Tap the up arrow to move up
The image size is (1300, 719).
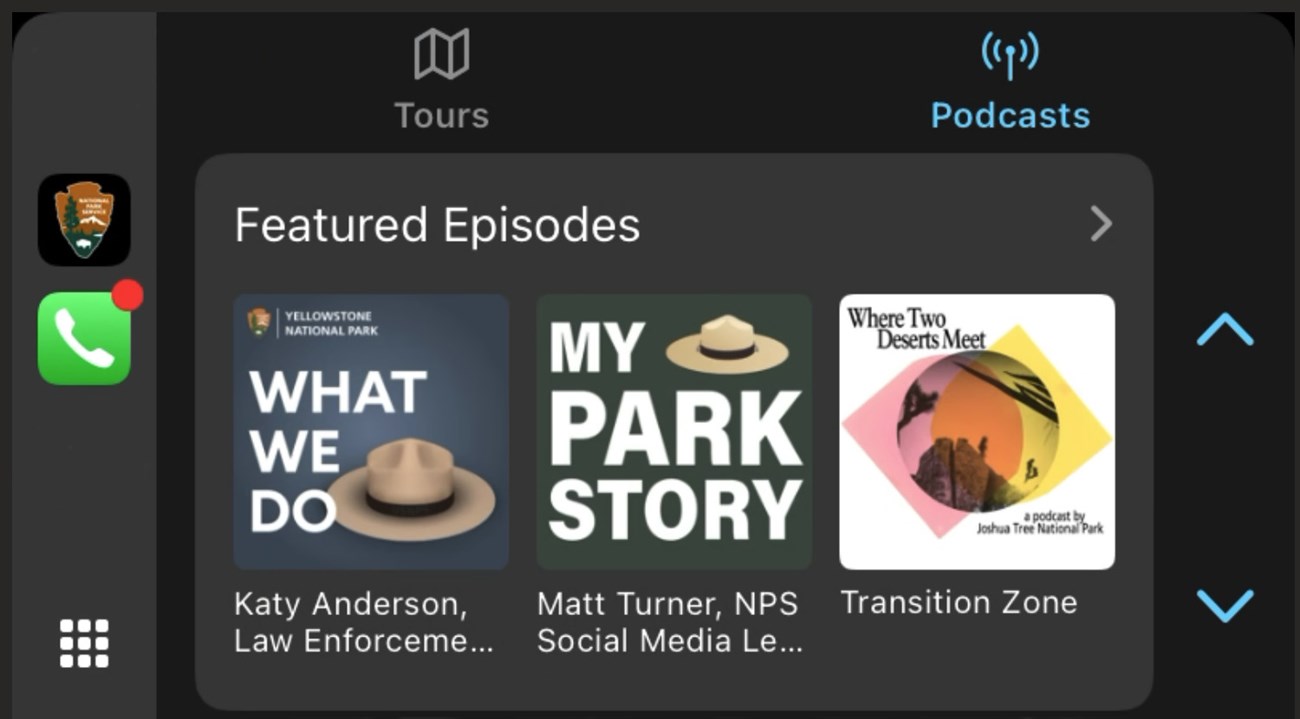(1224, 330)
